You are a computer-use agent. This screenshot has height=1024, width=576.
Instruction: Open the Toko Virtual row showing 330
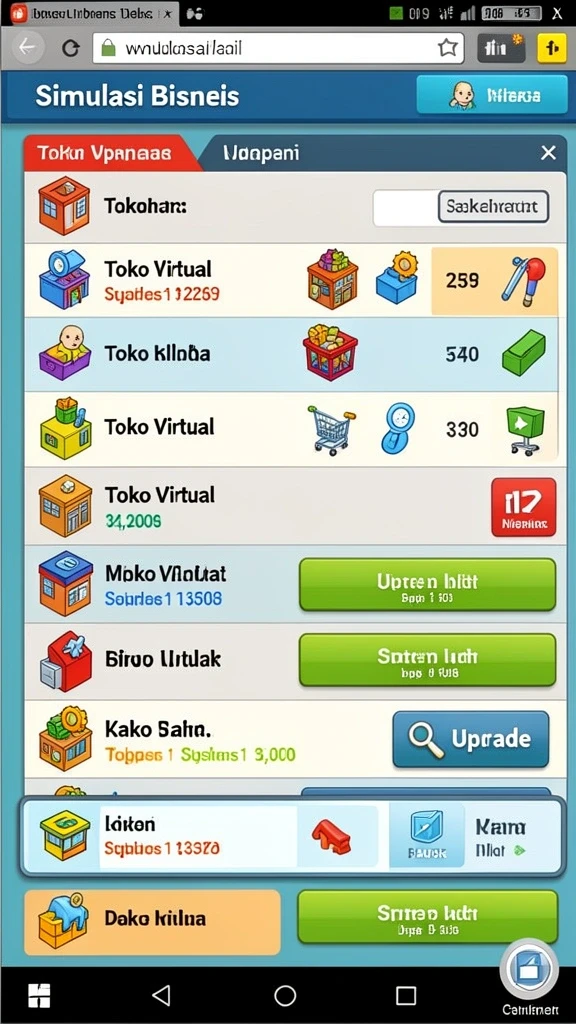291,429
